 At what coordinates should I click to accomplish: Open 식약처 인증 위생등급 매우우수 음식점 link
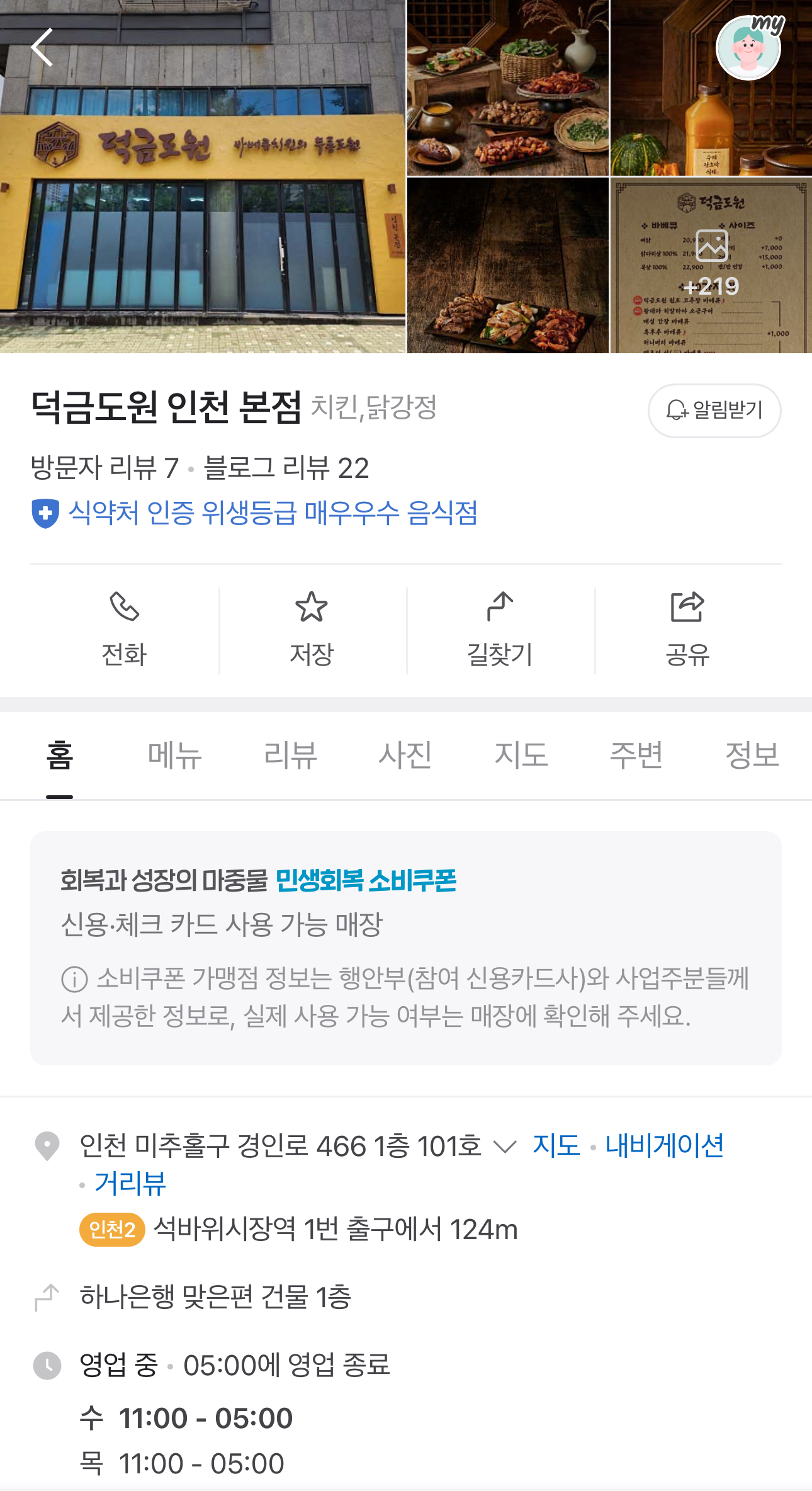click(x=273, y=513)
